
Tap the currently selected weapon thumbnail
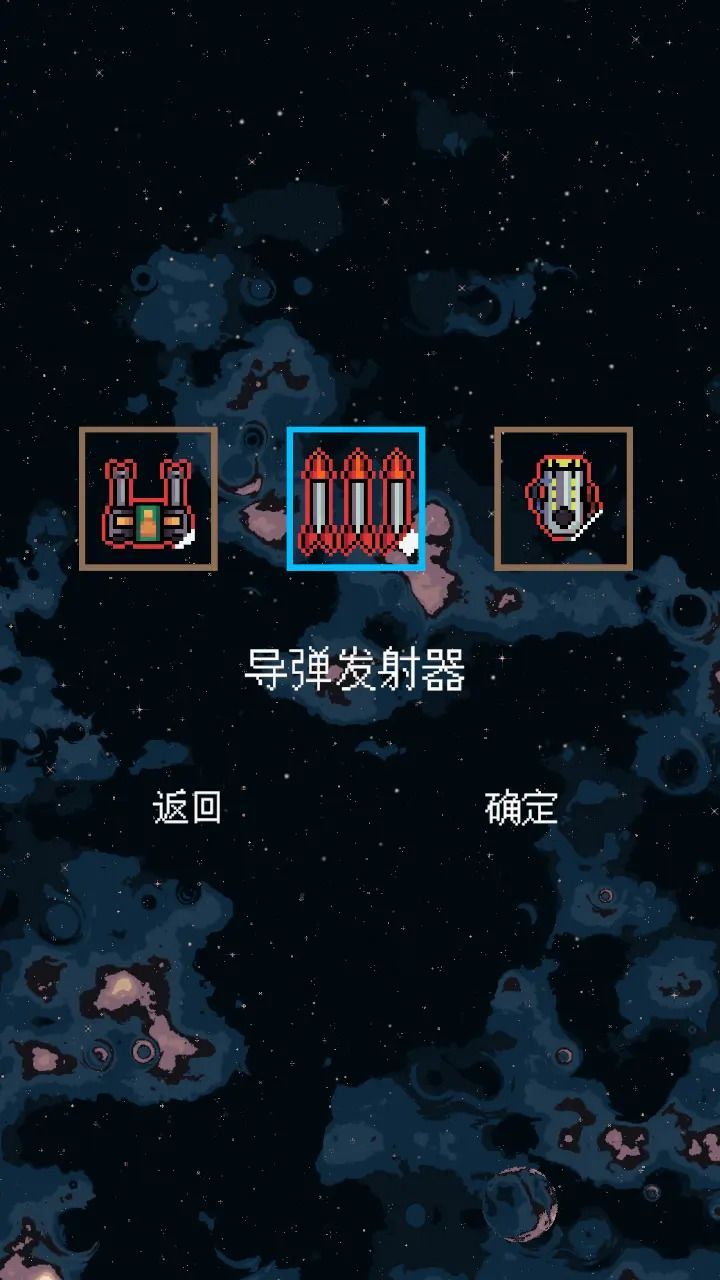coord(357,497)
